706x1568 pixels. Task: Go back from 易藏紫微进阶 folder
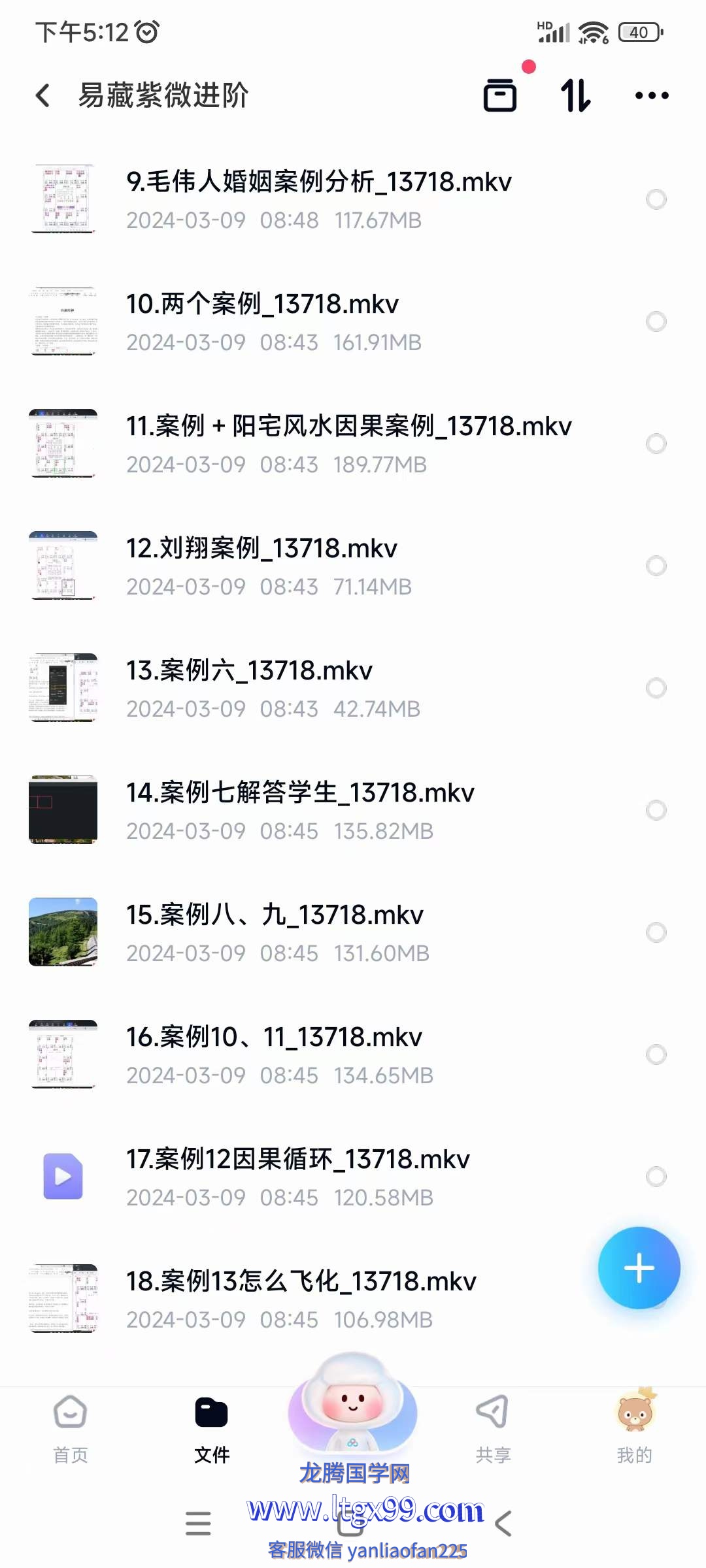(43, 95)
